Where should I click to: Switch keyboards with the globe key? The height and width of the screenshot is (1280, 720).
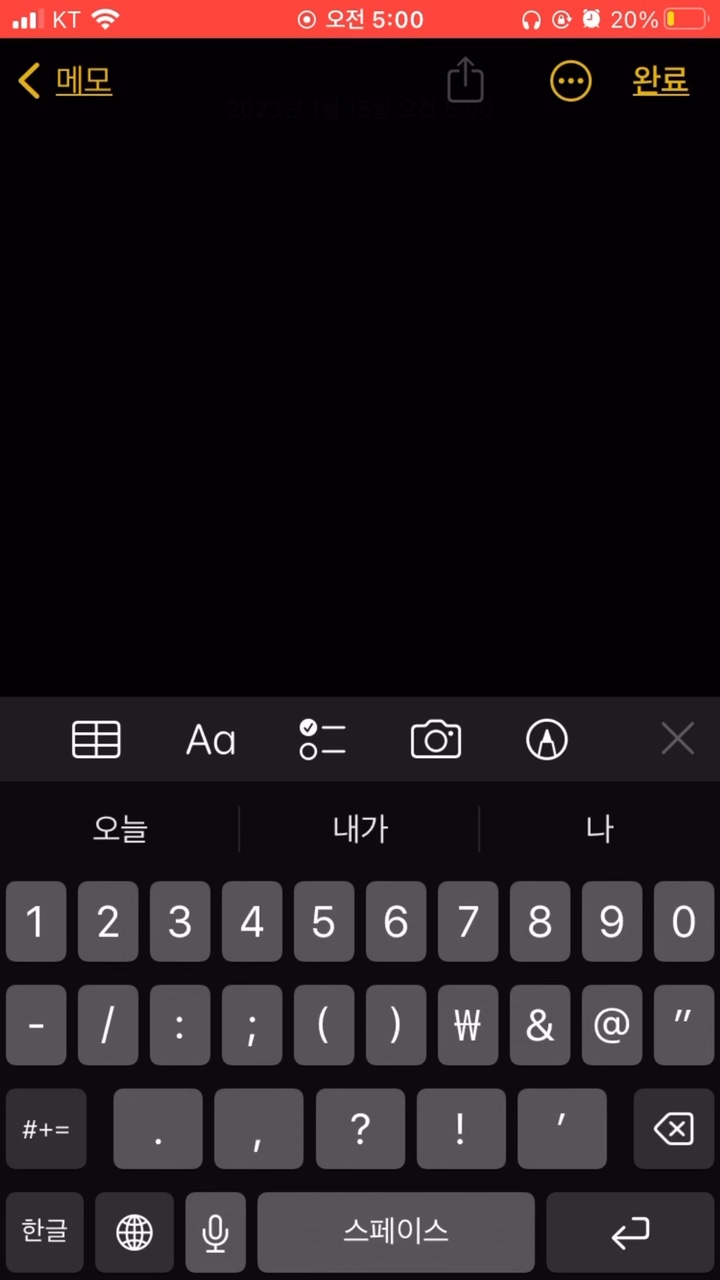pos(134,1231)
